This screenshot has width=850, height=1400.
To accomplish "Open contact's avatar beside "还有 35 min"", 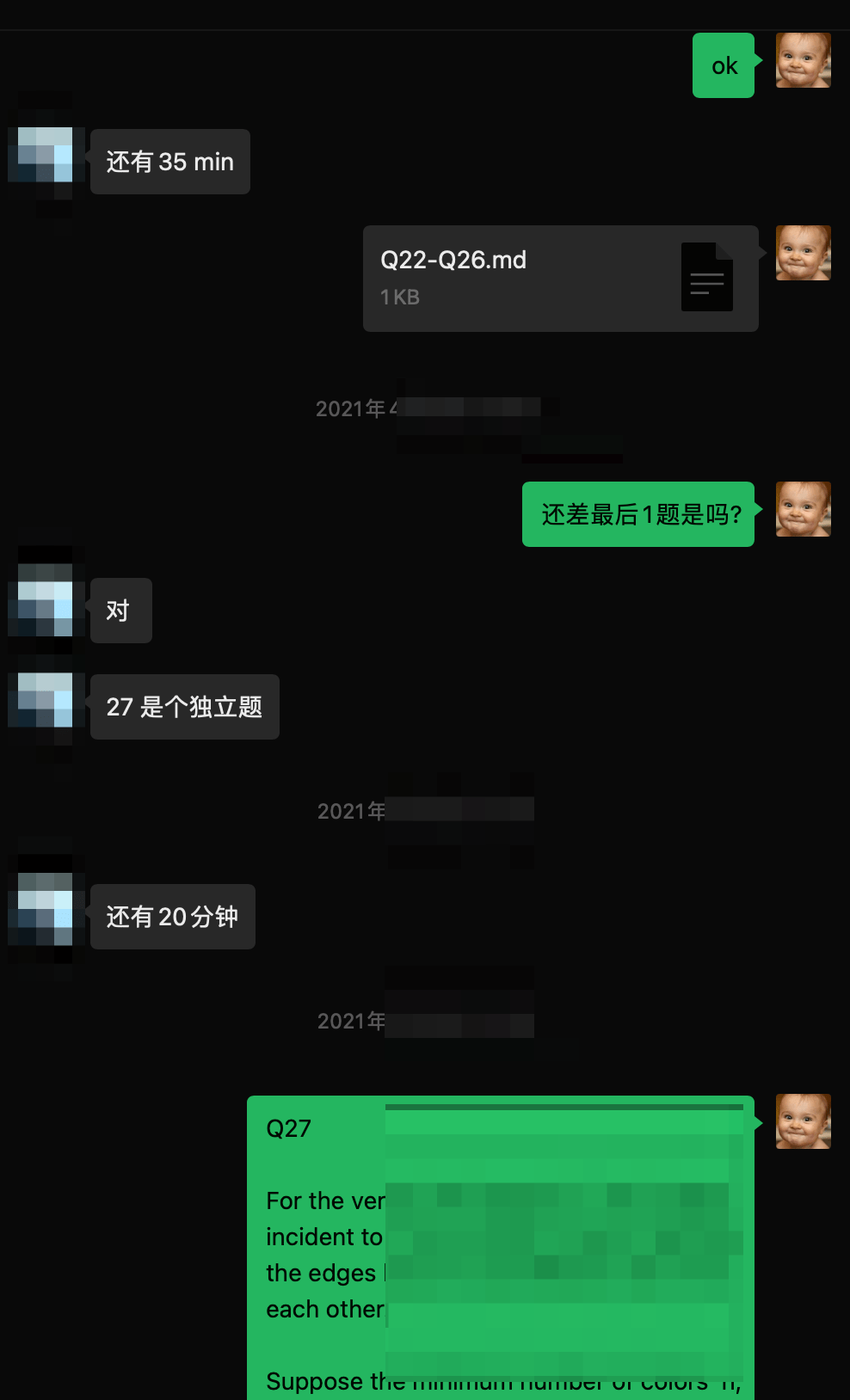I will [46, 155].
